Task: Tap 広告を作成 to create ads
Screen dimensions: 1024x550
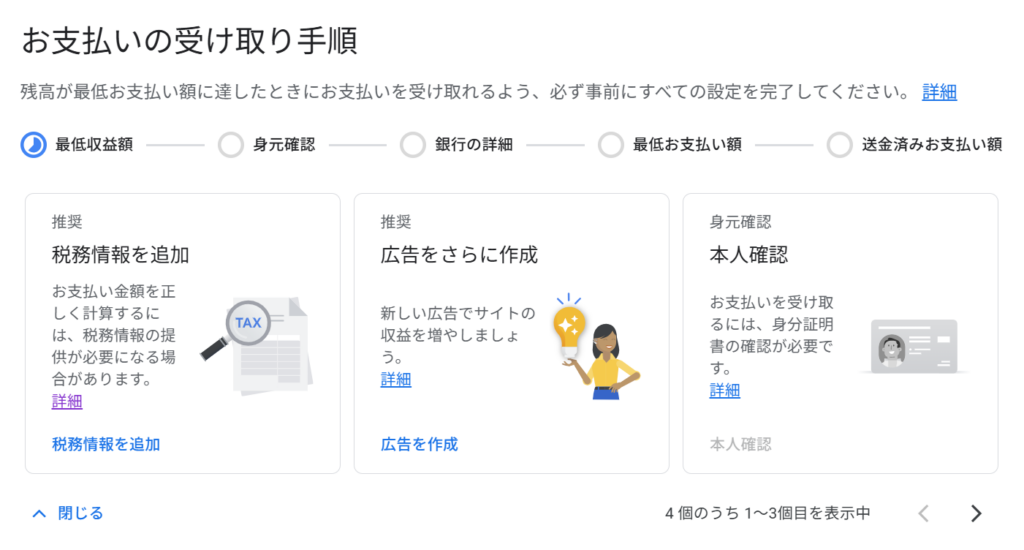Action: 419,444
